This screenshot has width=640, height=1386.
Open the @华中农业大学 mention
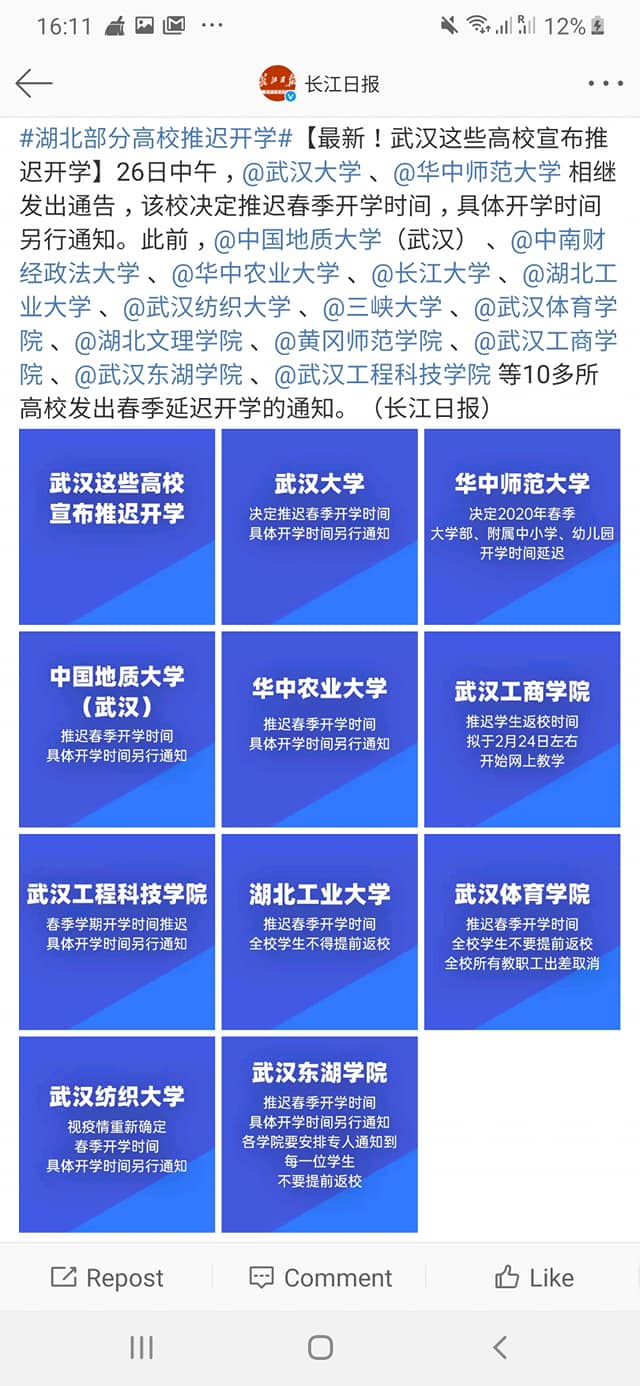tap(256, 273)
